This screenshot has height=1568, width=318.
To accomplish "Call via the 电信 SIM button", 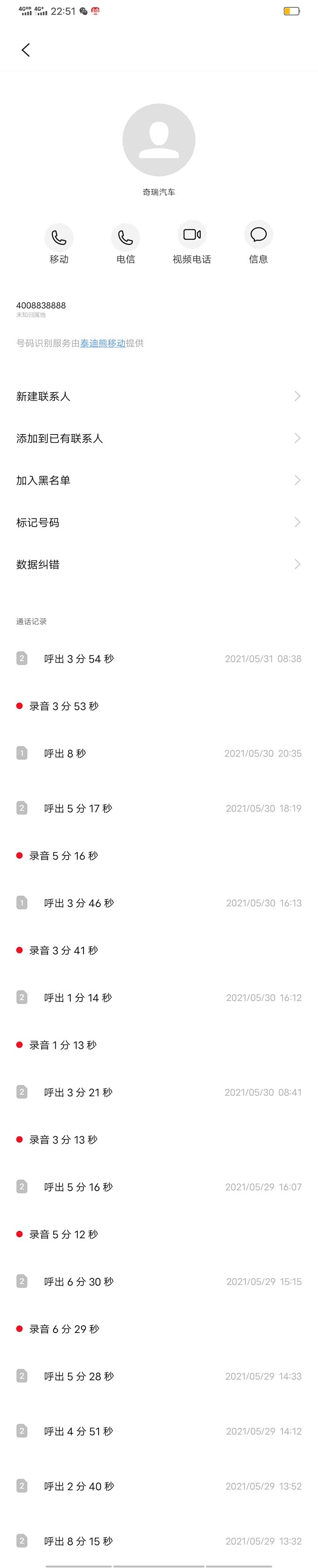I will point(125,237).
